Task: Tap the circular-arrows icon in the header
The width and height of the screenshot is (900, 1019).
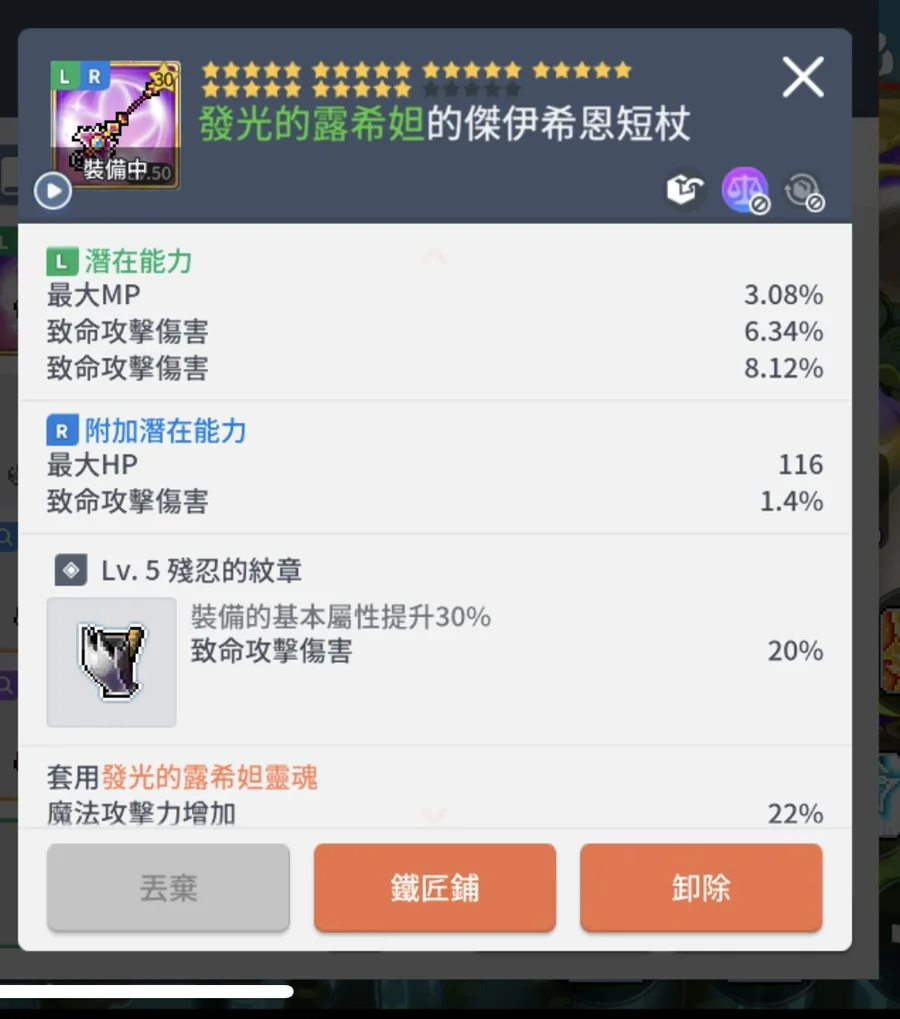Action: 803,190
